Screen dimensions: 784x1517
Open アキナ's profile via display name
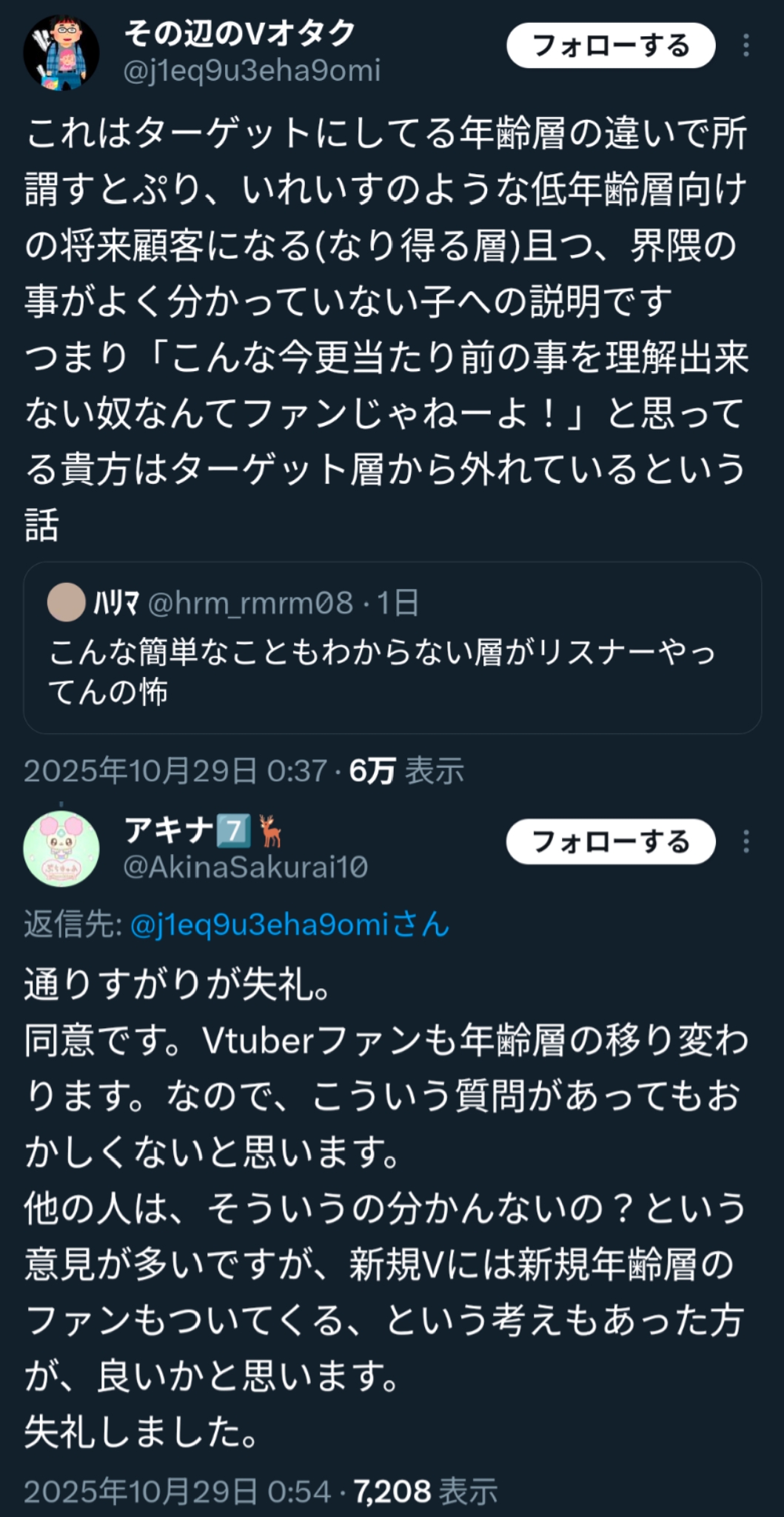[x=169, y=830]
